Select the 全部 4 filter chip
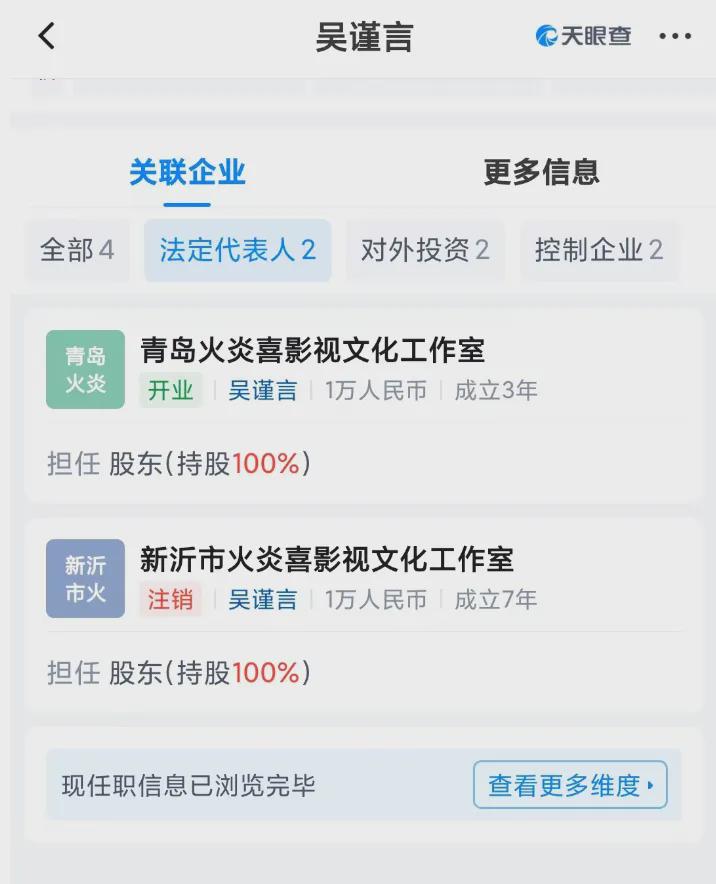This screenshot has height=884, width=716. [77, 250]
